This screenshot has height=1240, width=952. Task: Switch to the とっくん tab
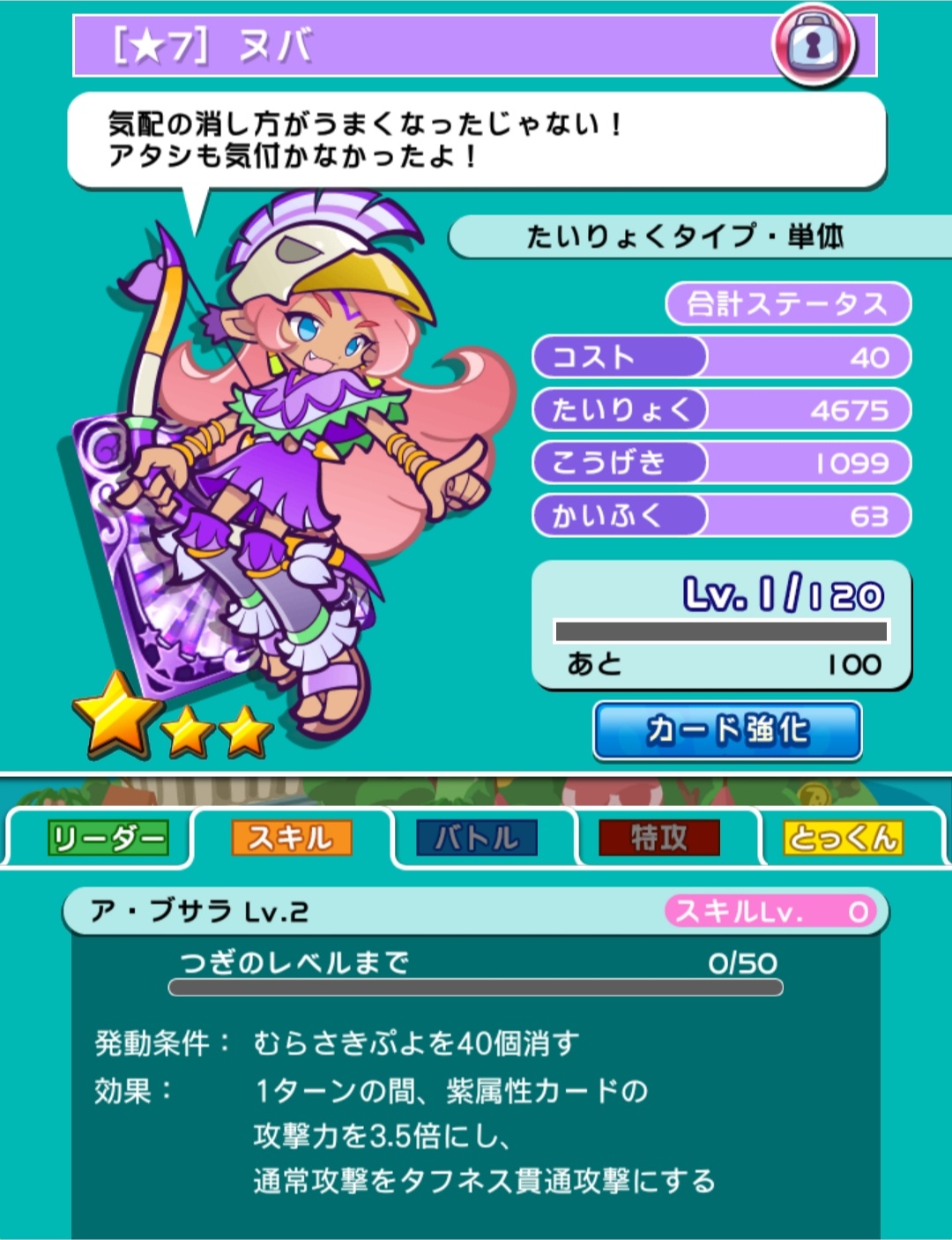(x=844, y=838)
